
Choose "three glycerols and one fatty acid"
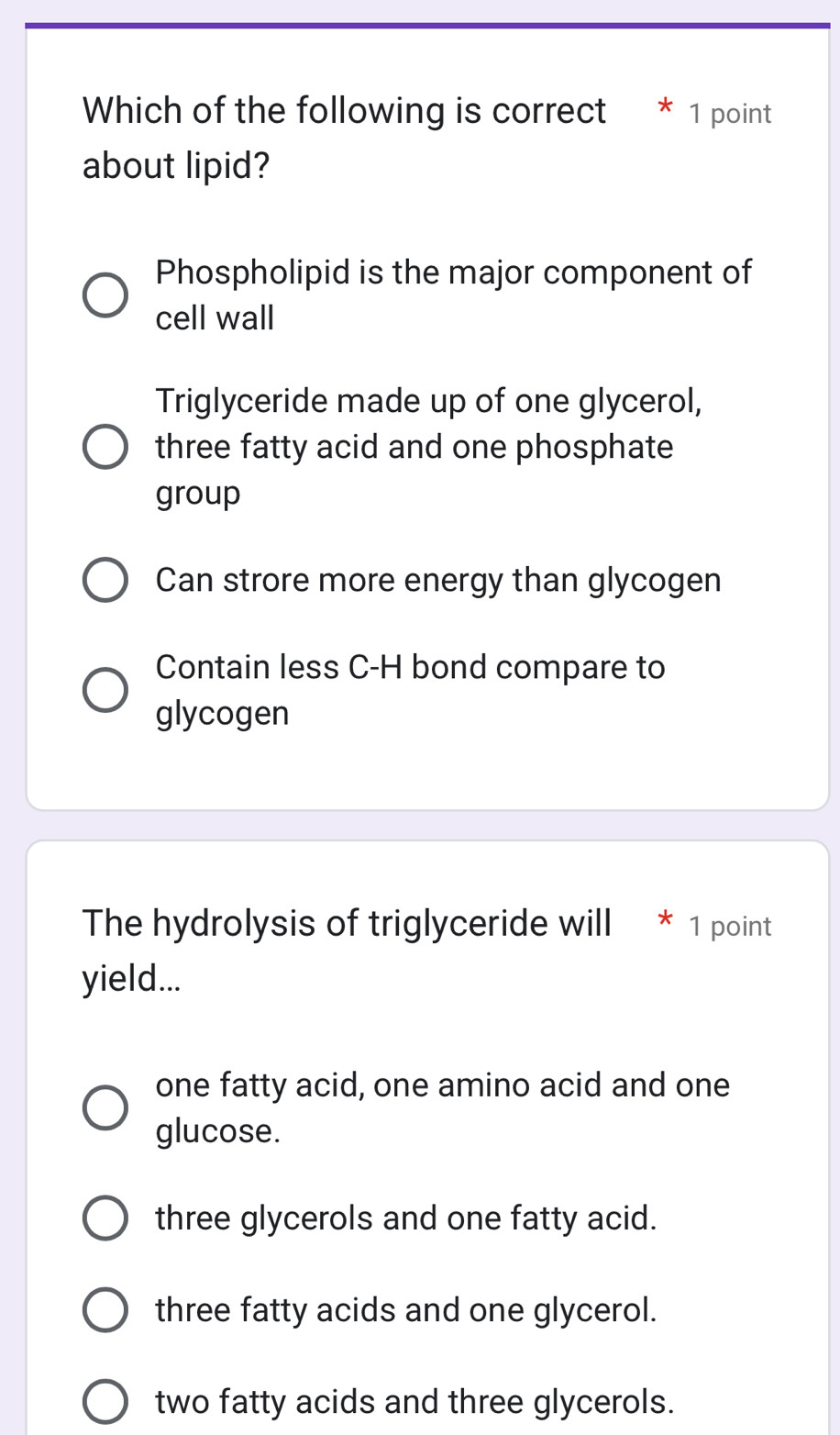[x=105, y=1218]
